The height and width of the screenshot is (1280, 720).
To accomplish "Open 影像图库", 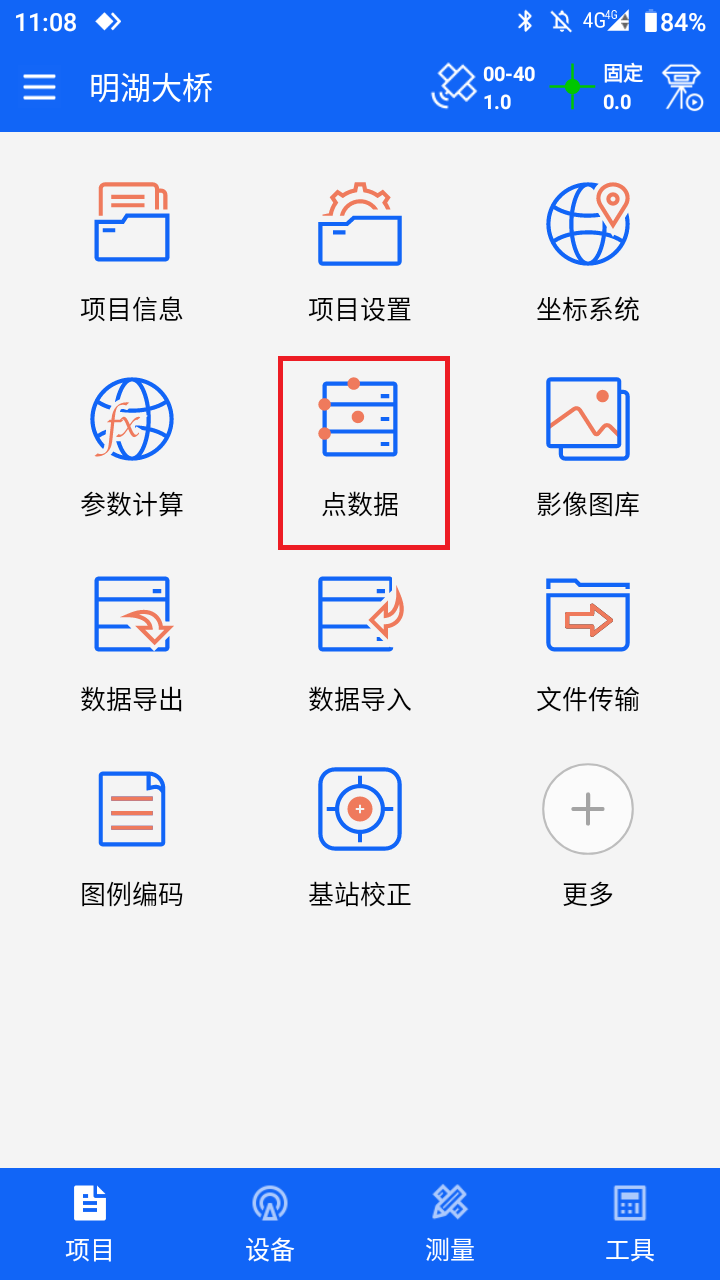I will pyautogui.click(x=588, y=447).
